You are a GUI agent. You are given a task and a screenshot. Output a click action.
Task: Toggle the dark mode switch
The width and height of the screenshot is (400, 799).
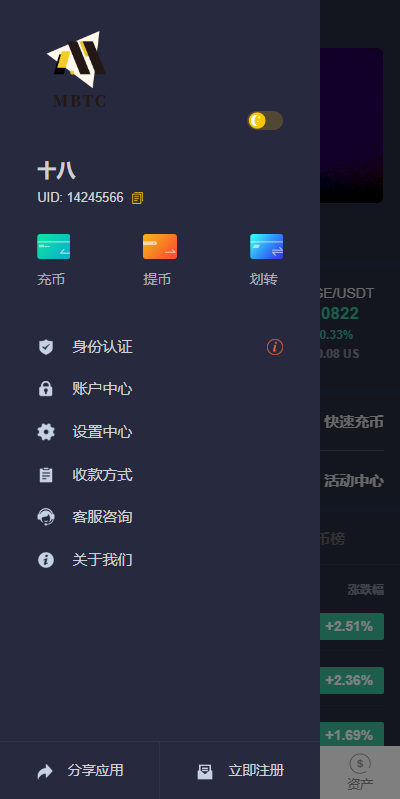pos(265,121)
